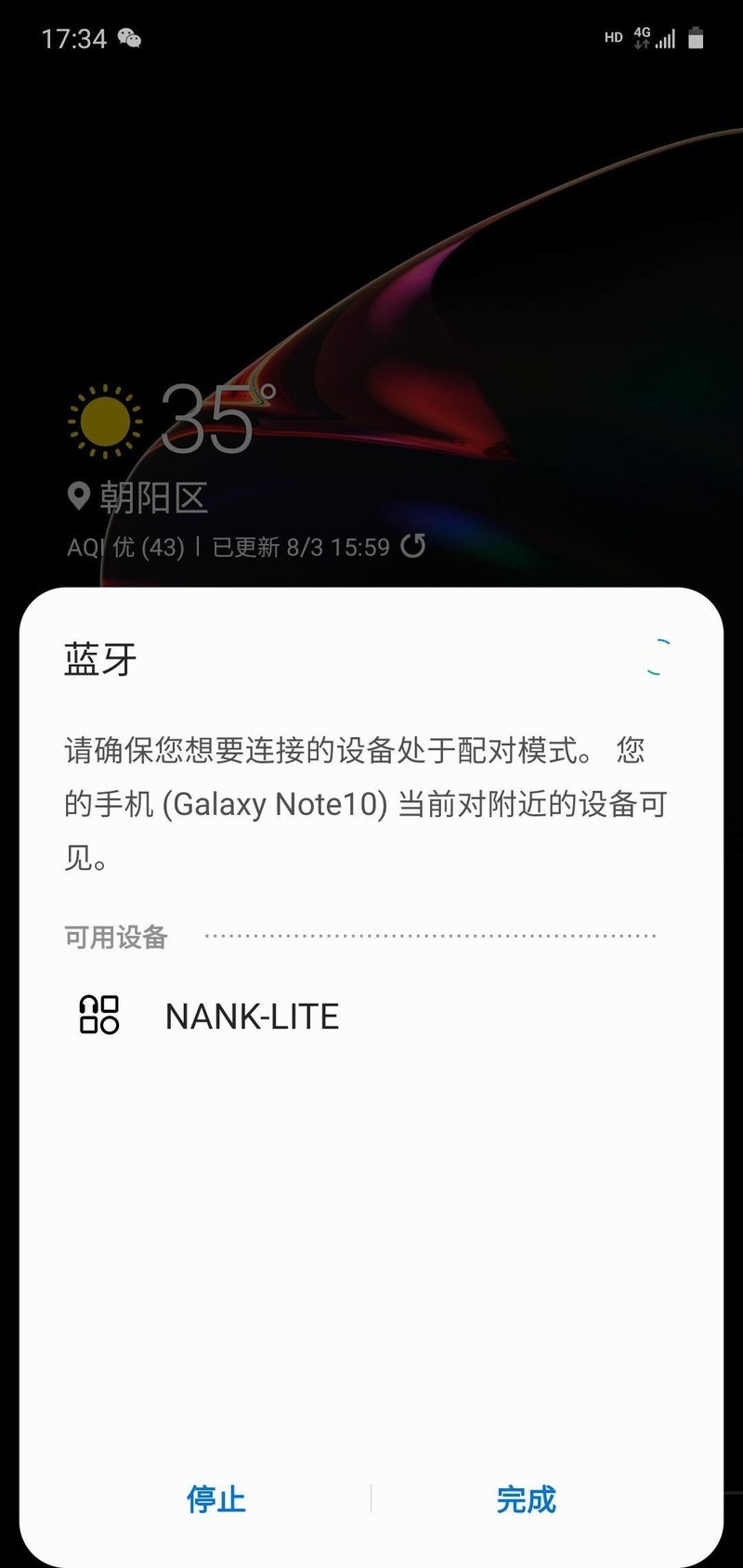Tap the 4G signal strength icon
The image size is (743, 1568).
coord(666,38)
